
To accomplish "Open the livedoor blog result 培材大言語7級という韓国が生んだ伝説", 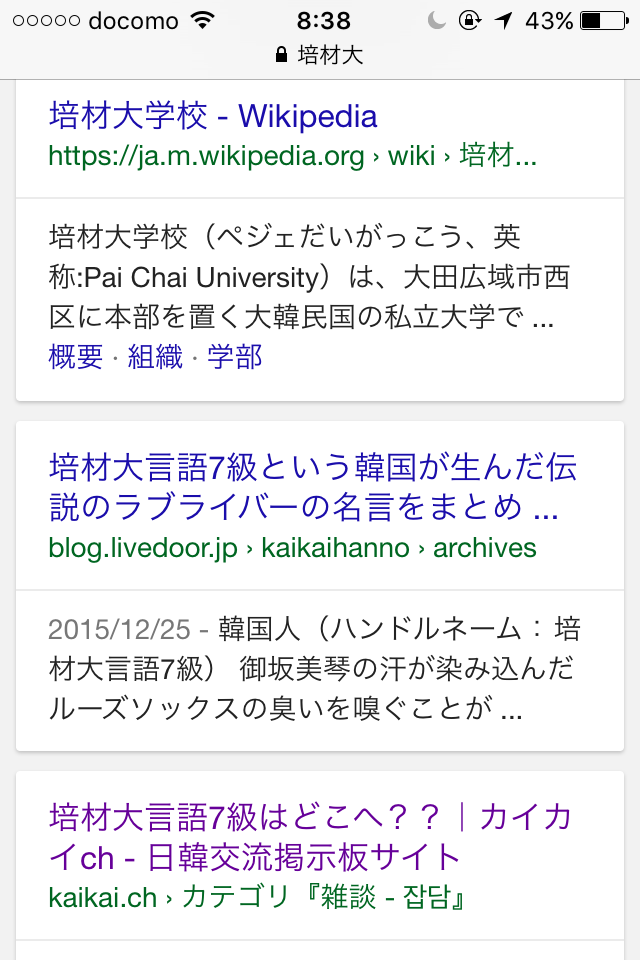I will coord(312,487).
